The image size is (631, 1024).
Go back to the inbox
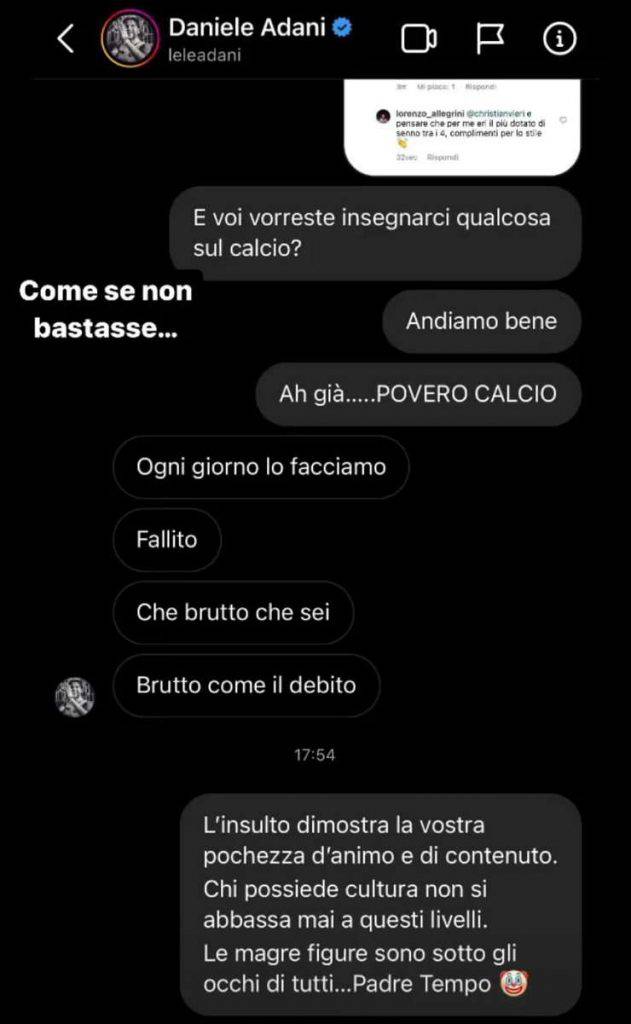(x=66, y=39)
